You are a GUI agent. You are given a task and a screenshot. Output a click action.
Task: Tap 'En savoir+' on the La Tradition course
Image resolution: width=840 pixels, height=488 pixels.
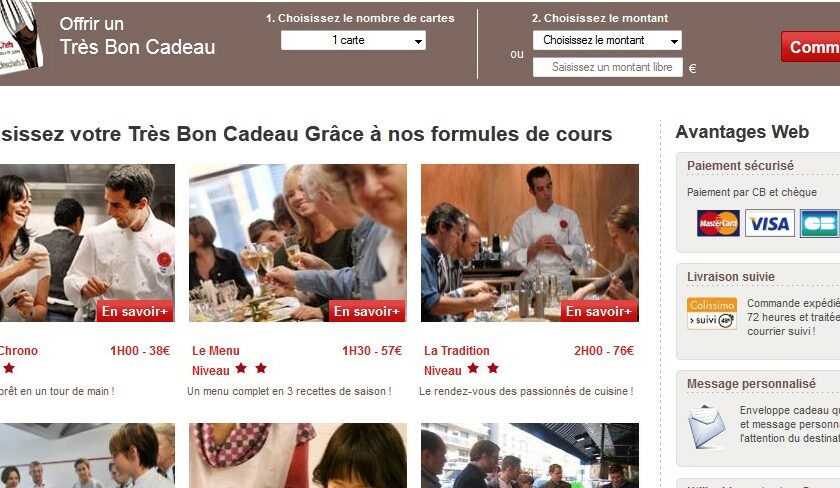coord(599,312)
